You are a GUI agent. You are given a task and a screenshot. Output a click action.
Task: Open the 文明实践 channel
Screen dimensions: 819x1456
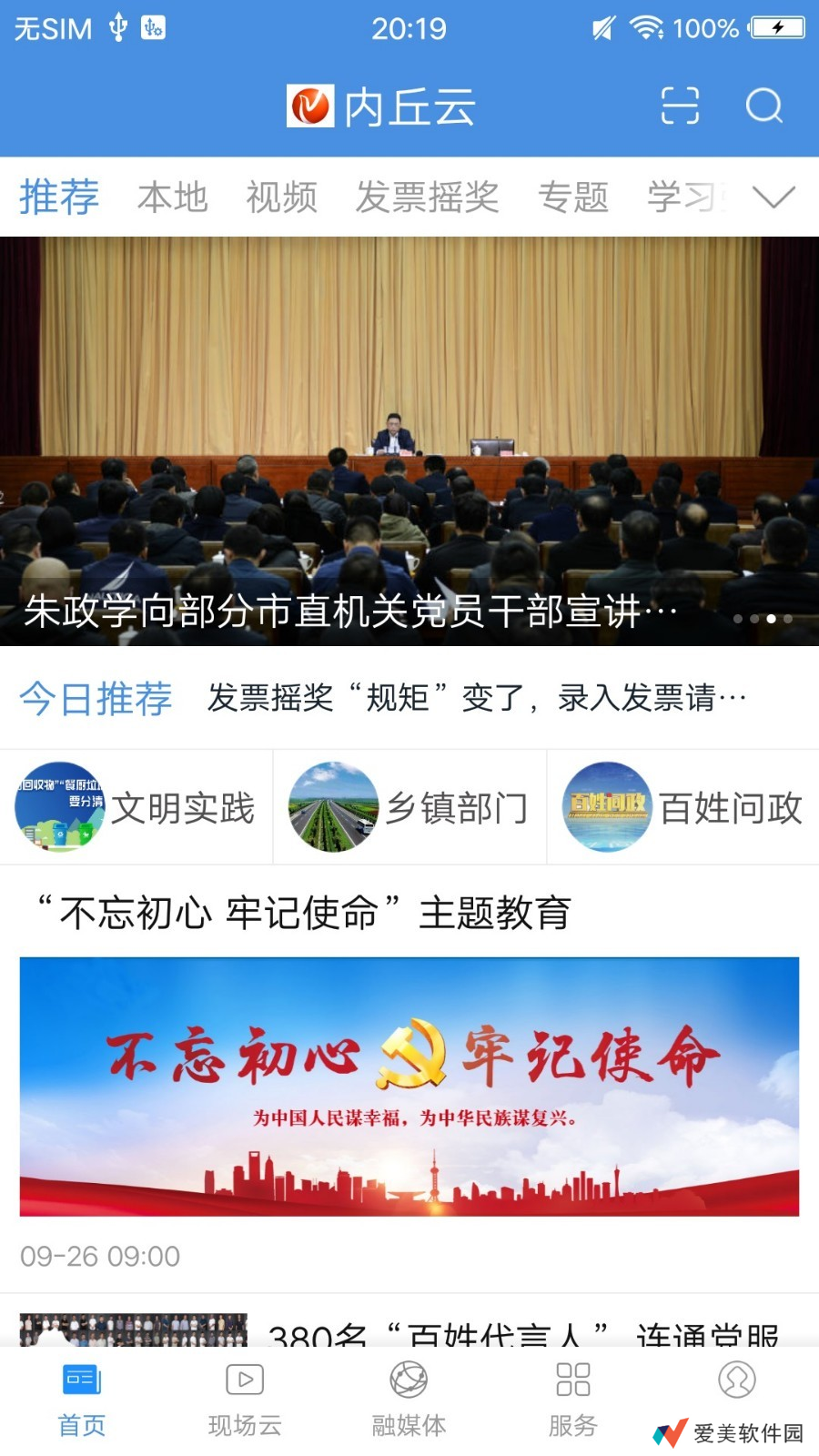pos(136,807)
